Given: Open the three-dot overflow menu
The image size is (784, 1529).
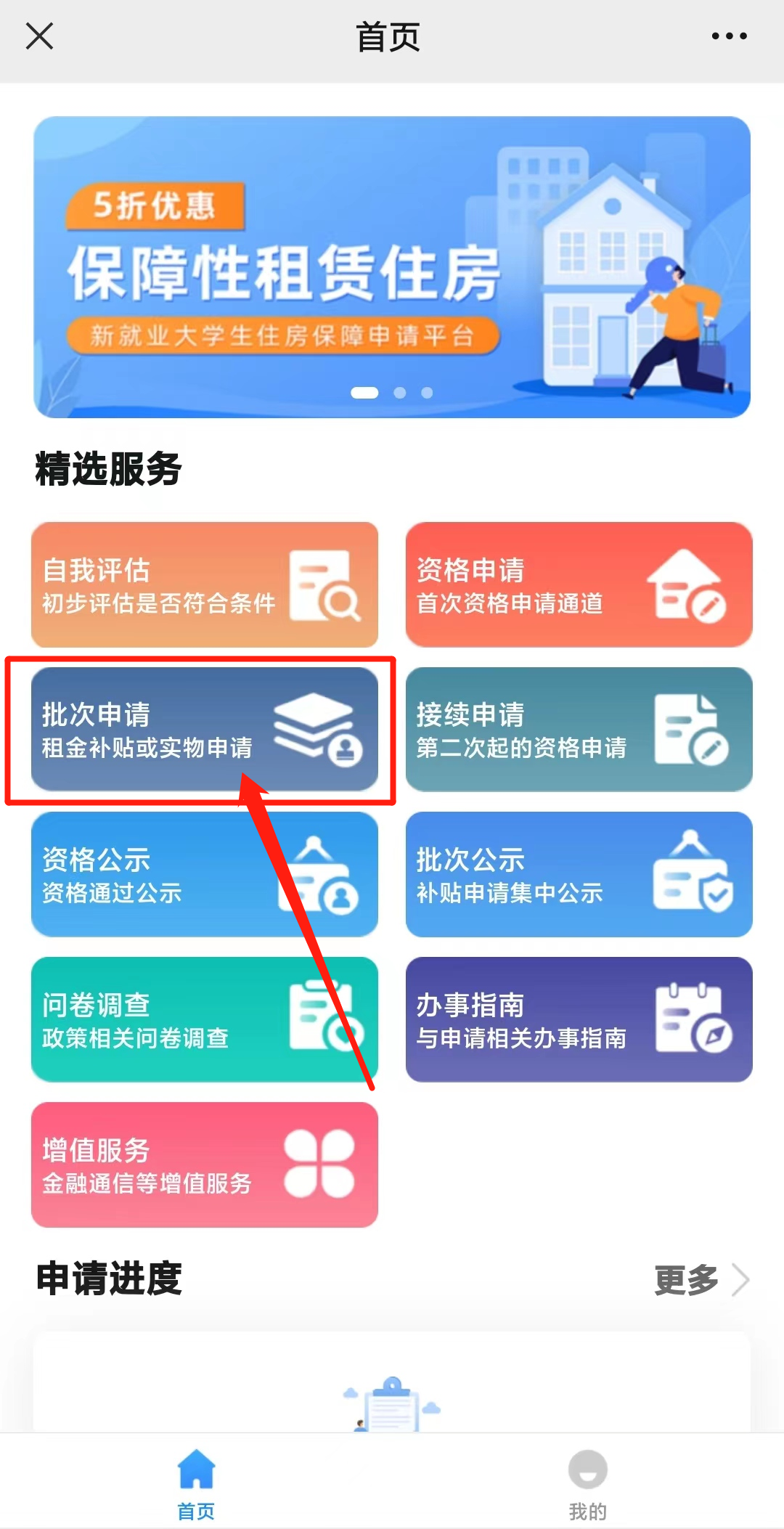Looking at the screenshot, I should coord(729,36).
